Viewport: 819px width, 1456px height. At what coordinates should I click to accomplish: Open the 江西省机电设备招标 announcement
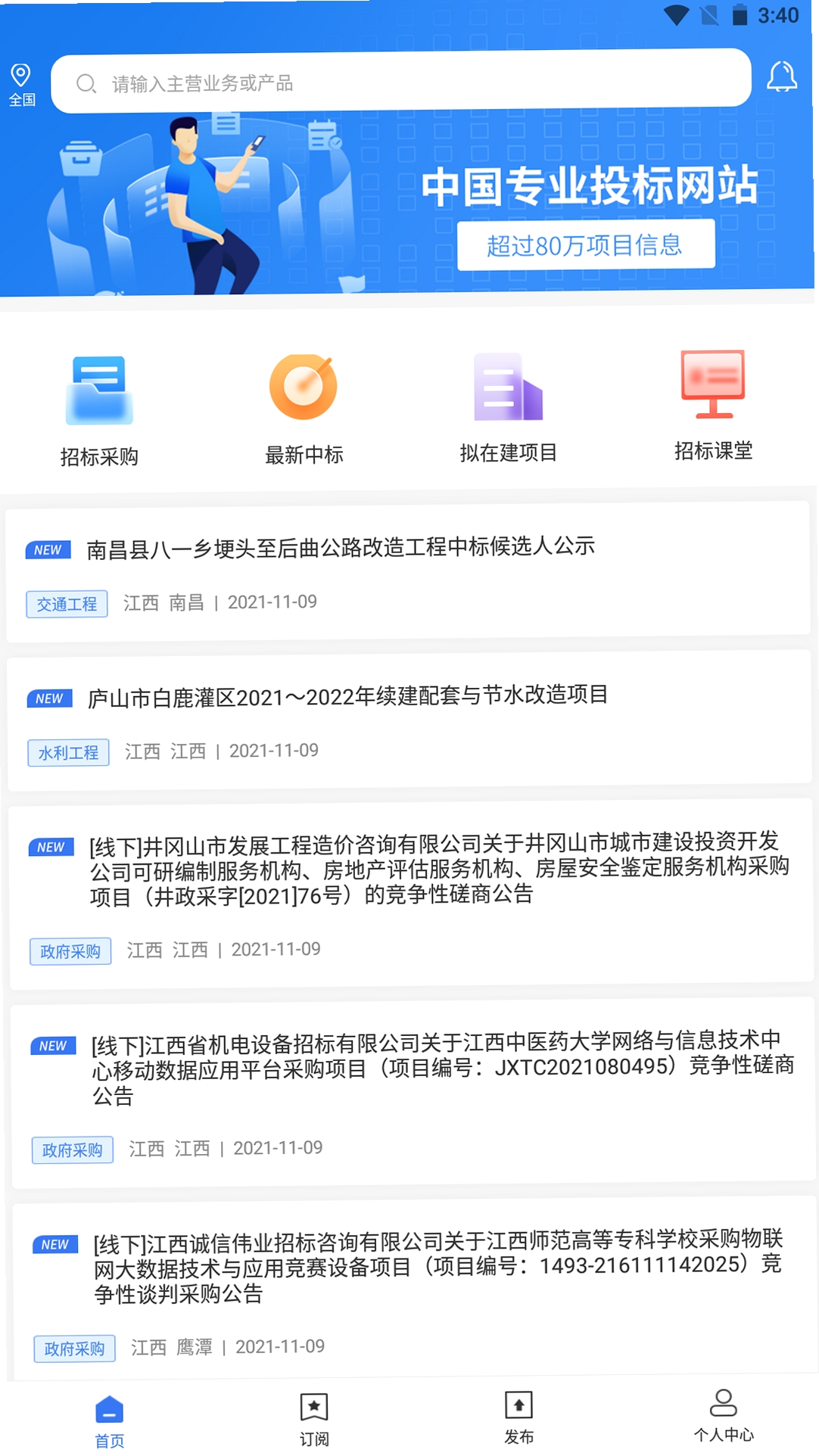(x=413, y=1094)
